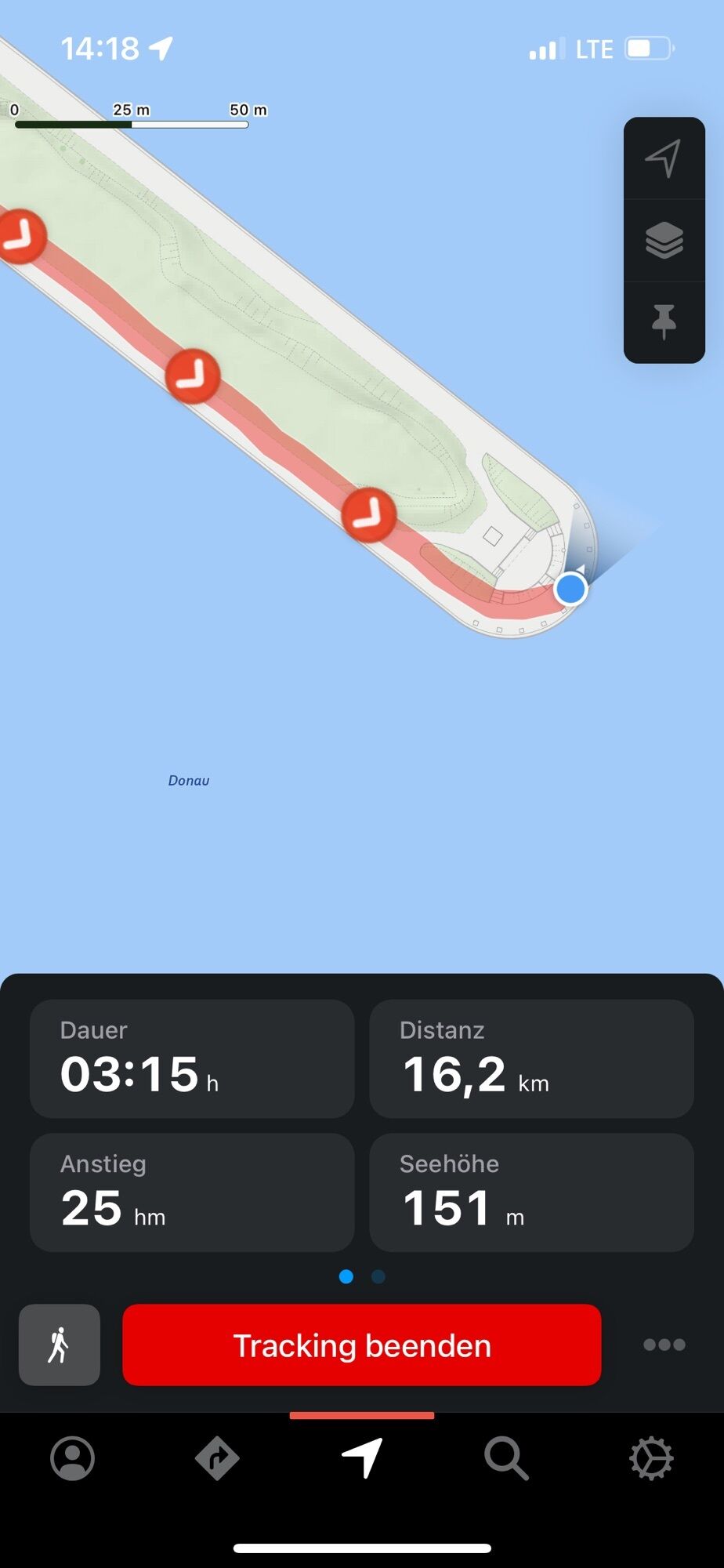This screenshot has height=1568, width=724.
Task: Drop a pin on the map
Action: click(664, 321)
